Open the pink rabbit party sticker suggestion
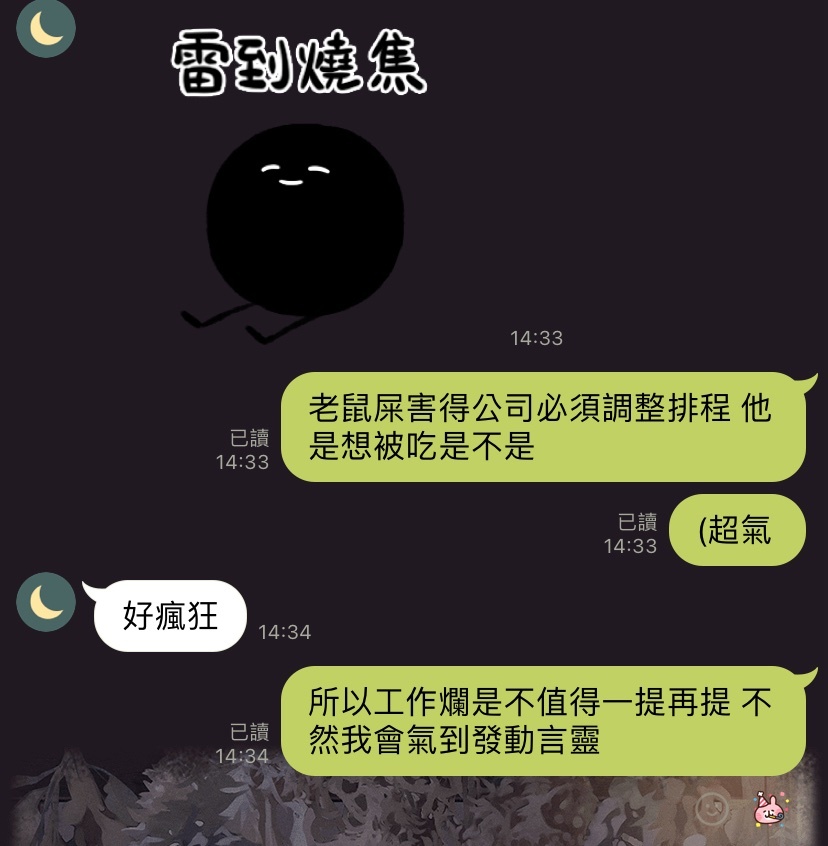The image size is (828, 846). click(769, 808)
